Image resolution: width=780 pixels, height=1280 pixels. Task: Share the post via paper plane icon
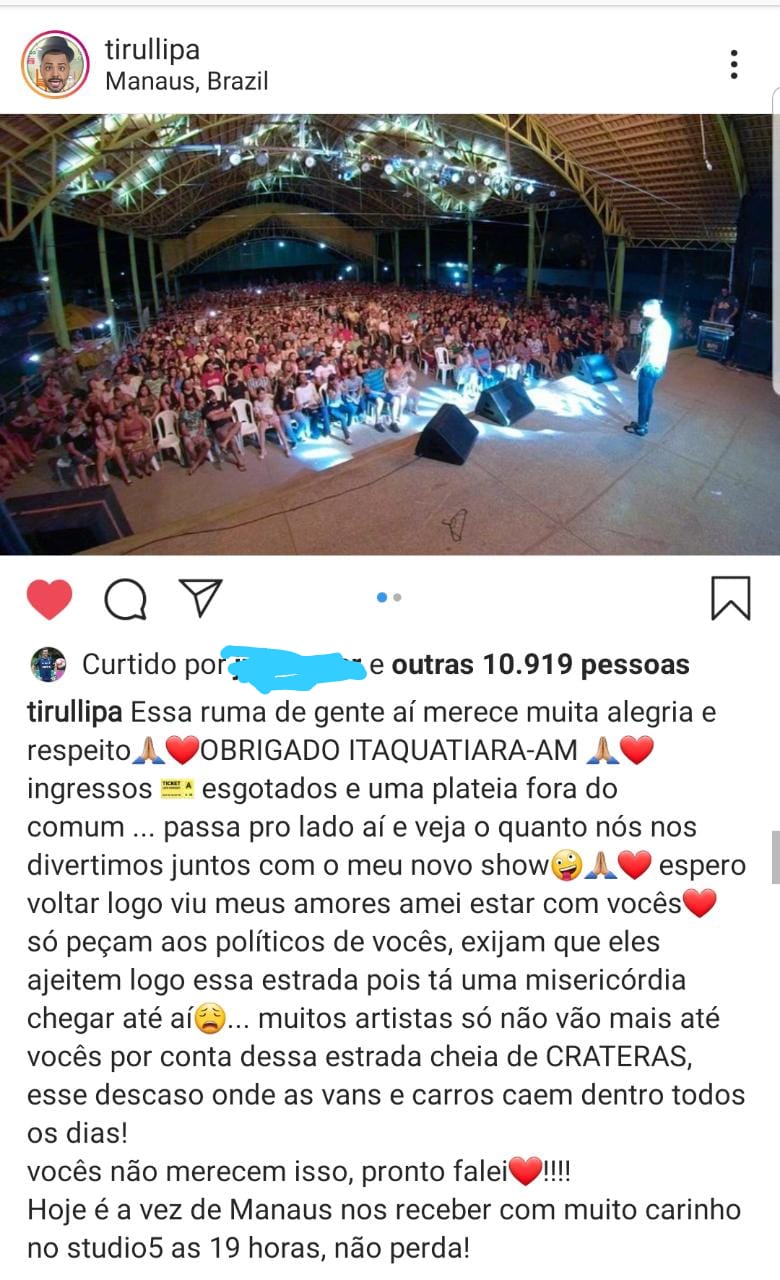[200, 597]
